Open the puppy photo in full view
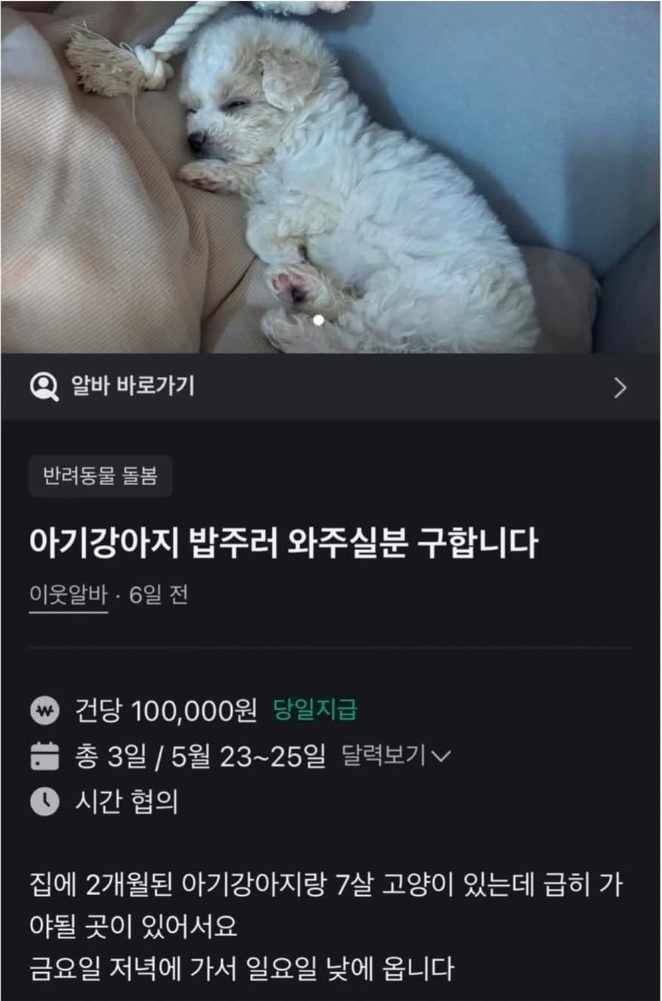662x1001 pixels. coord(330,175)
